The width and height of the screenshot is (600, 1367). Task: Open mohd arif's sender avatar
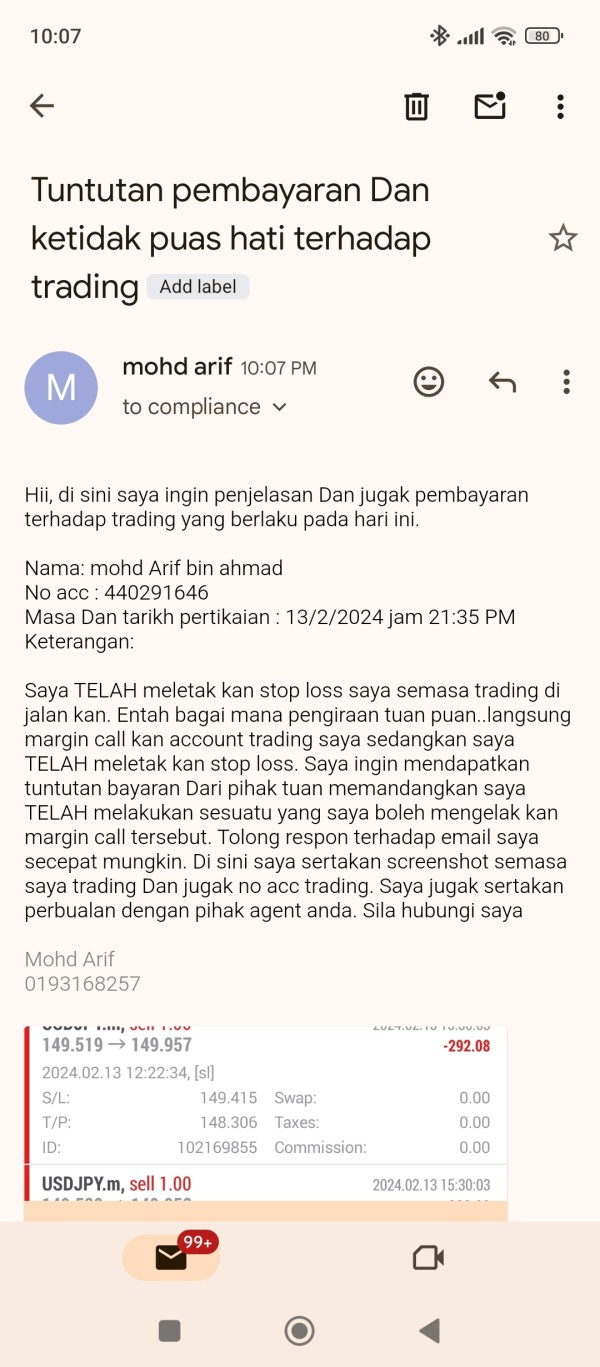(x=61, y=388)
